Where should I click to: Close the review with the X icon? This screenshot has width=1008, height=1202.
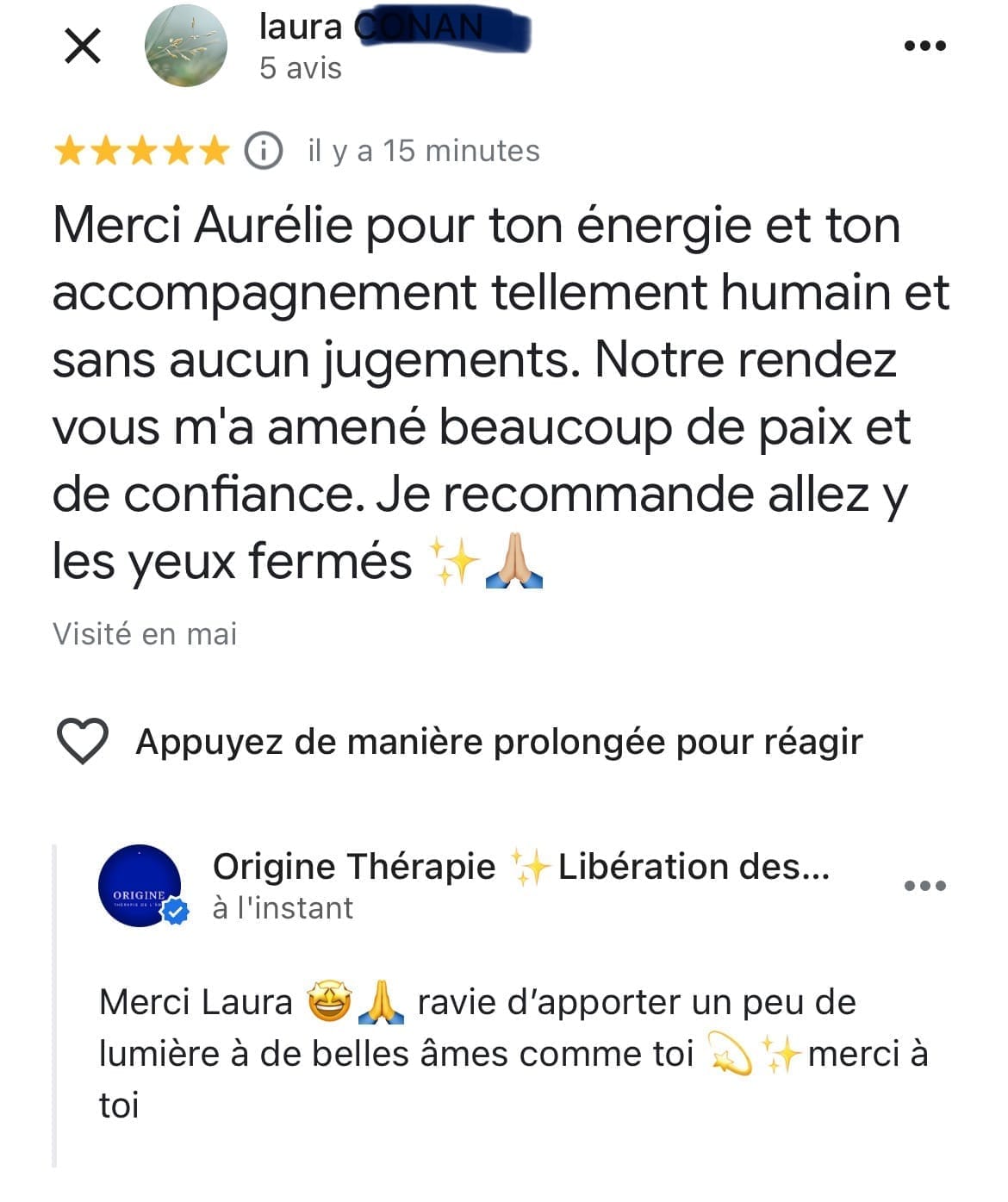[x=83, y=46]
